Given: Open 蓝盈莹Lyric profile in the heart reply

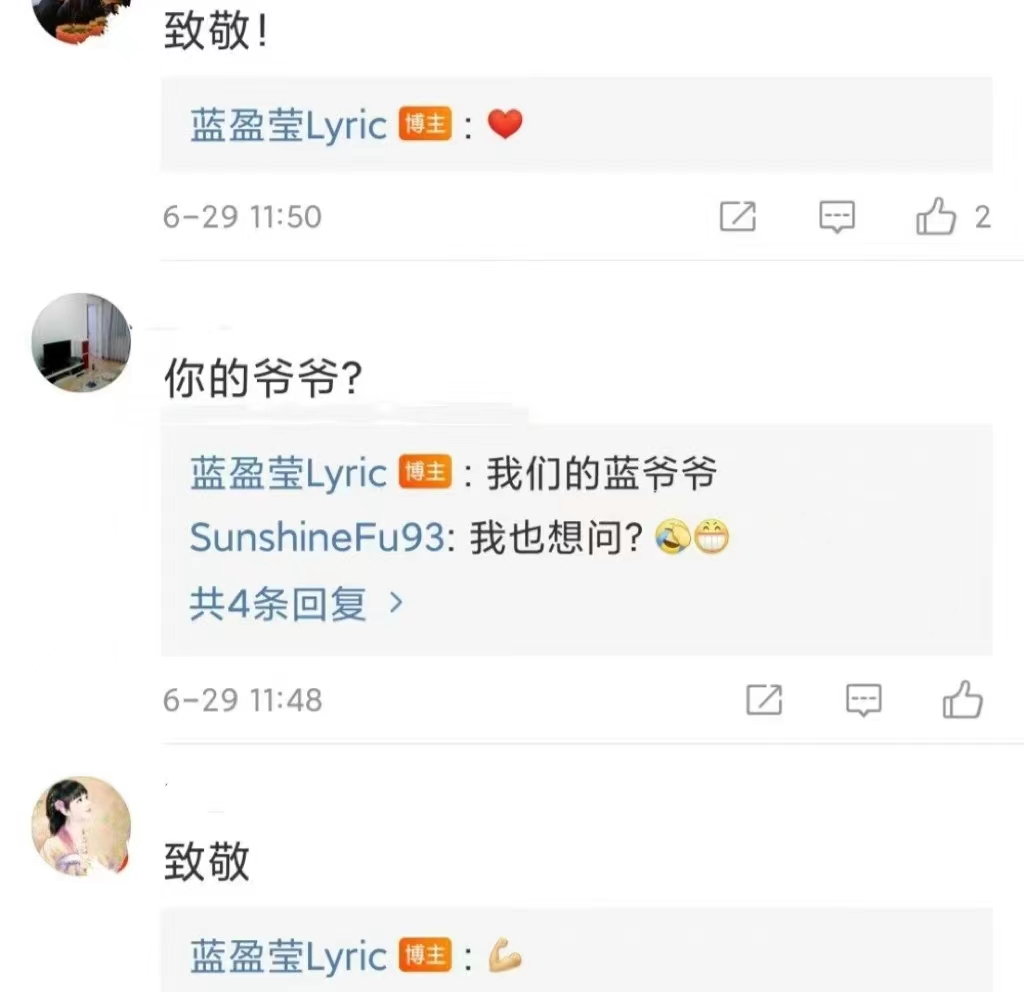Looking at the screenshot, I should (288, 126).
